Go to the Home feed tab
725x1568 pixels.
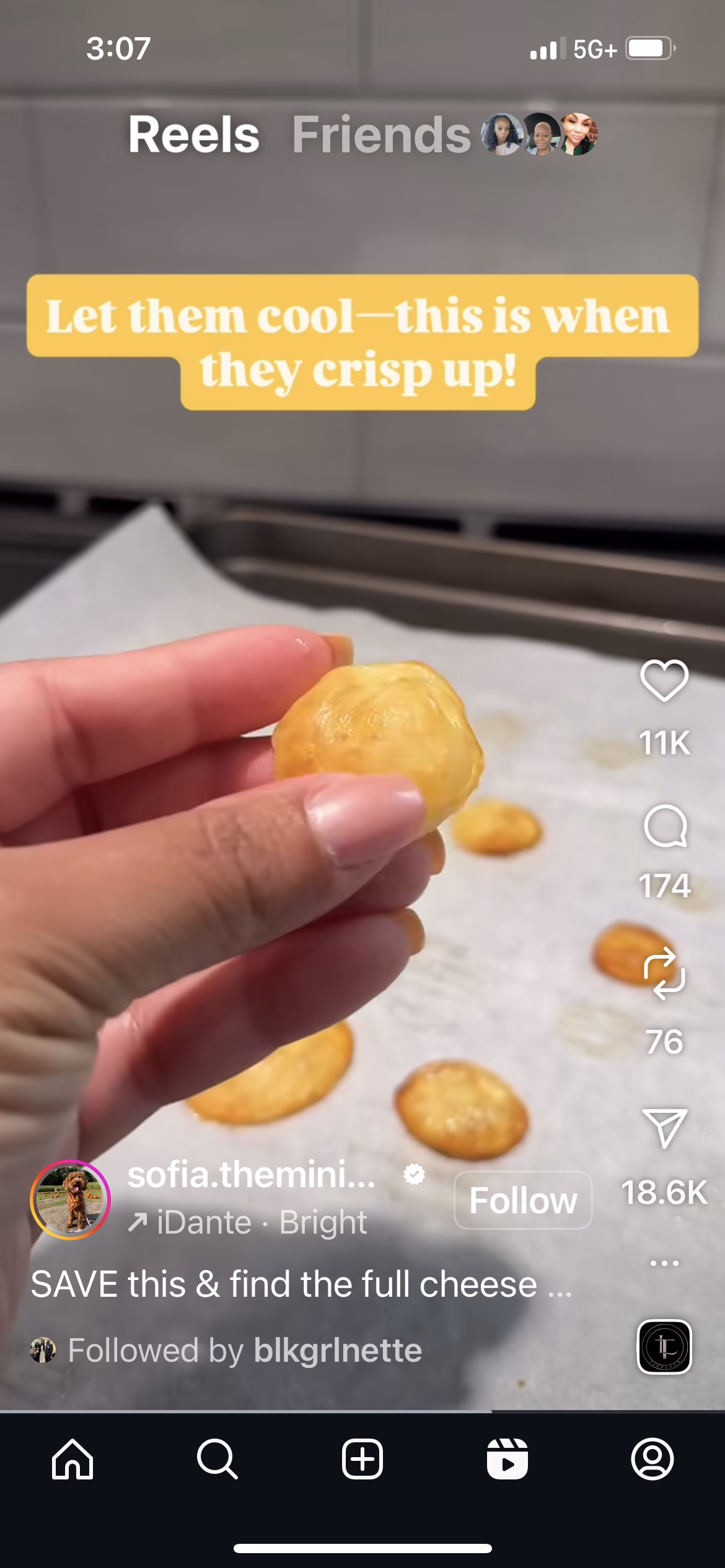72,1459
